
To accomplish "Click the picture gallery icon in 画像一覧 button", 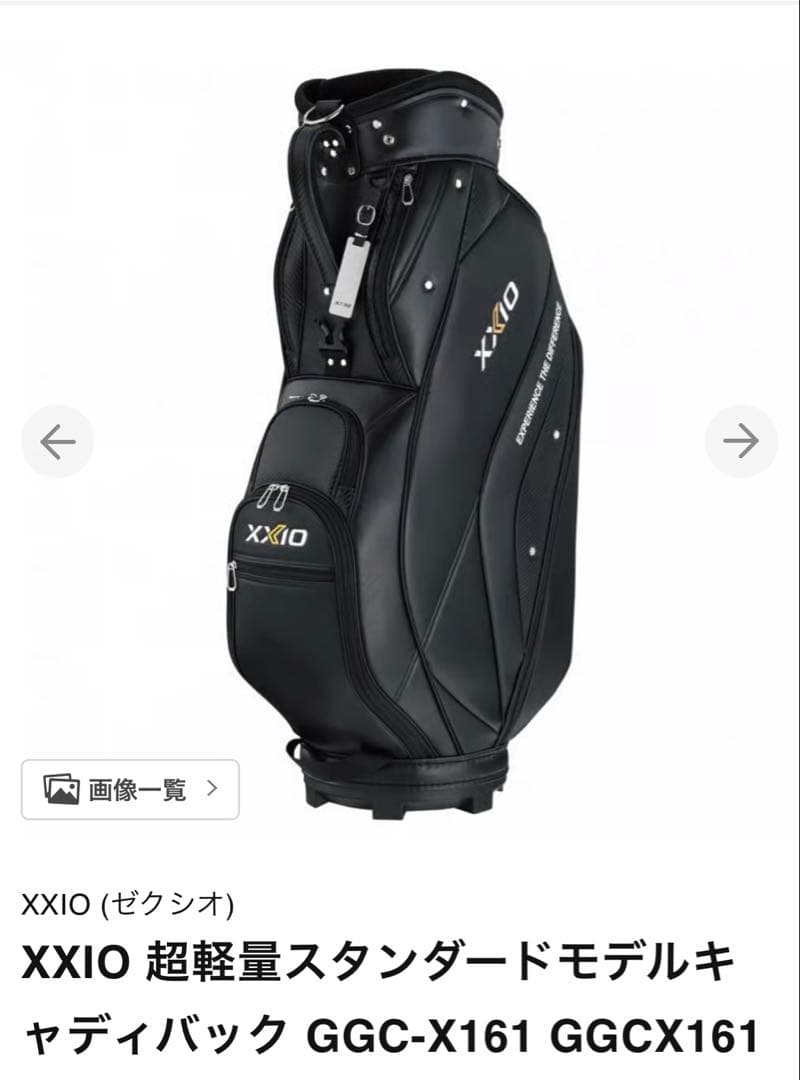I will coord(62,788).
